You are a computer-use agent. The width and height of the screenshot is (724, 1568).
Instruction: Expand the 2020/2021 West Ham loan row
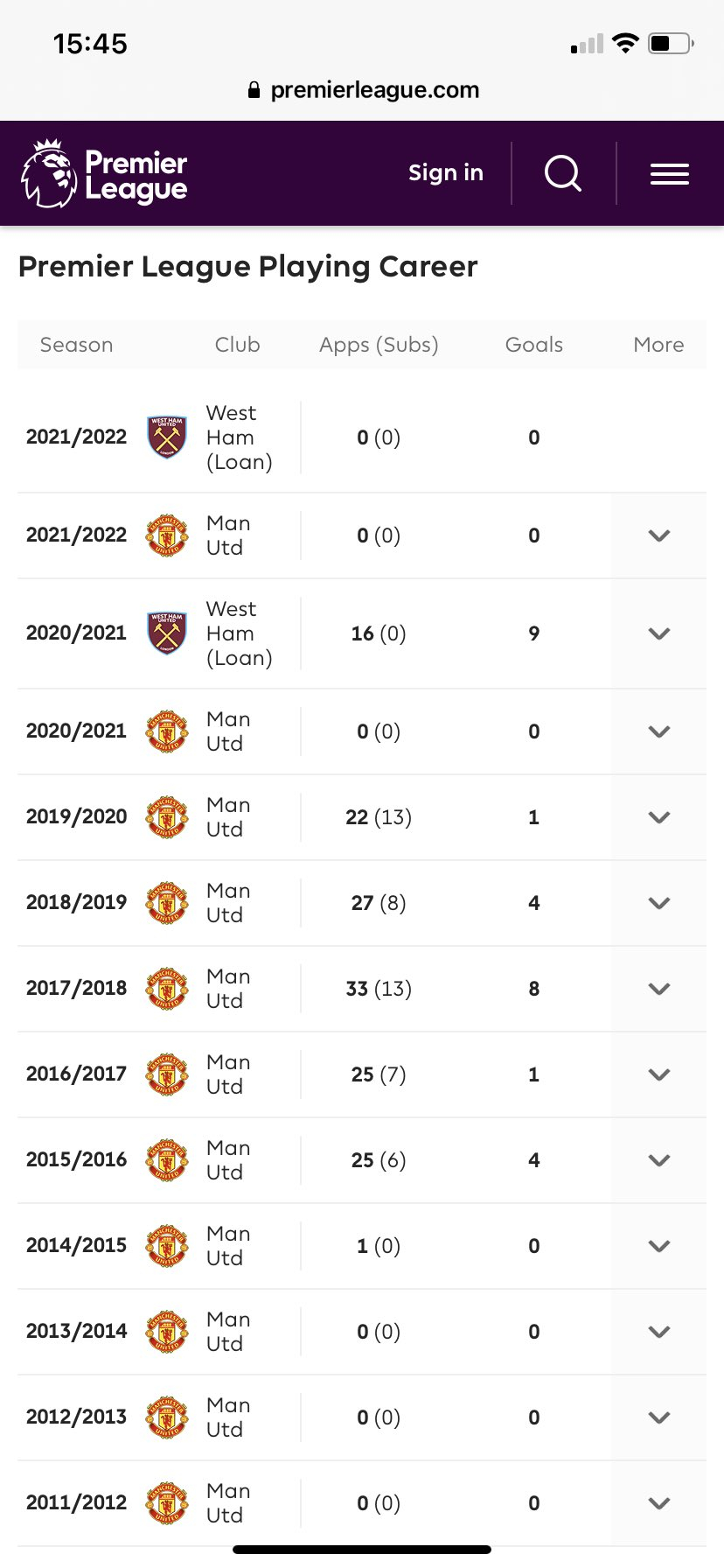659,633
